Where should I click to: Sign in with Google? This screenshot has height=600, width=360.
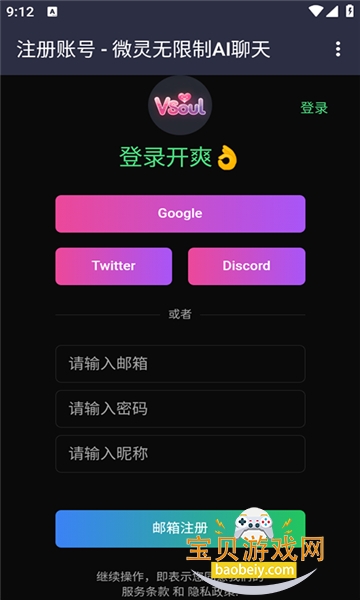coord(180,214)
